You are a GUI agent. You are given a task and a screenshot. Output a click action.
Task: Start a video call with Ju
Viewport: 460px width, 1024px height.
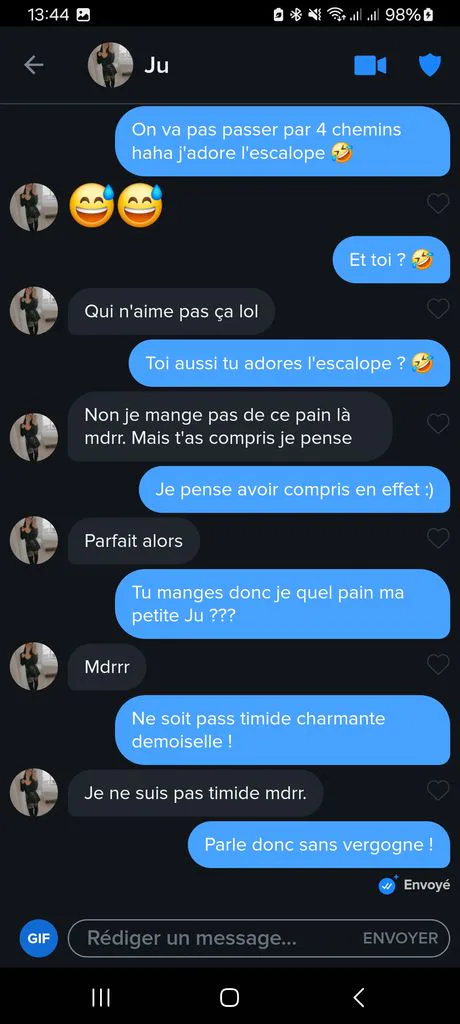coord(370,65)
